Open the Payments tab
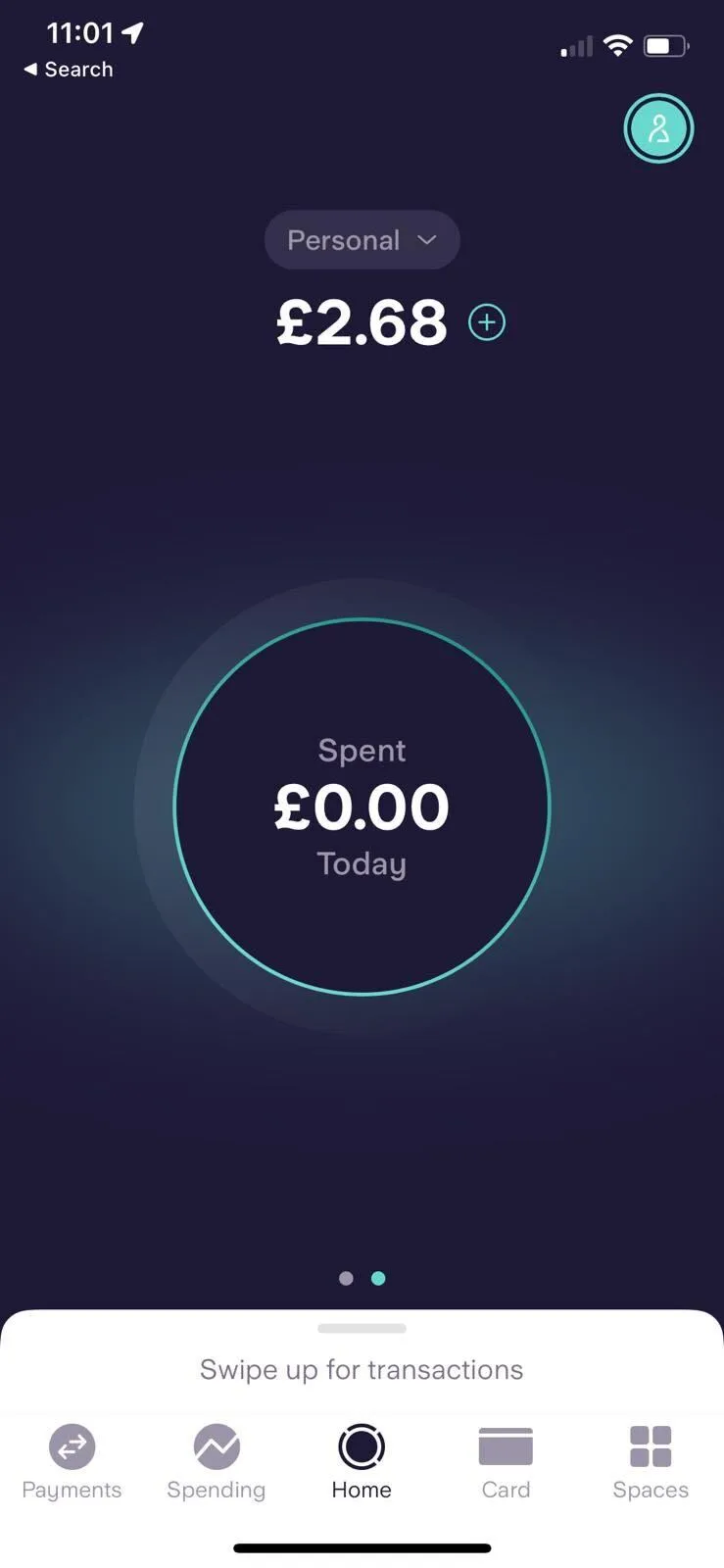Screen dimensions: 724x1568 (x=72, y=1461)
